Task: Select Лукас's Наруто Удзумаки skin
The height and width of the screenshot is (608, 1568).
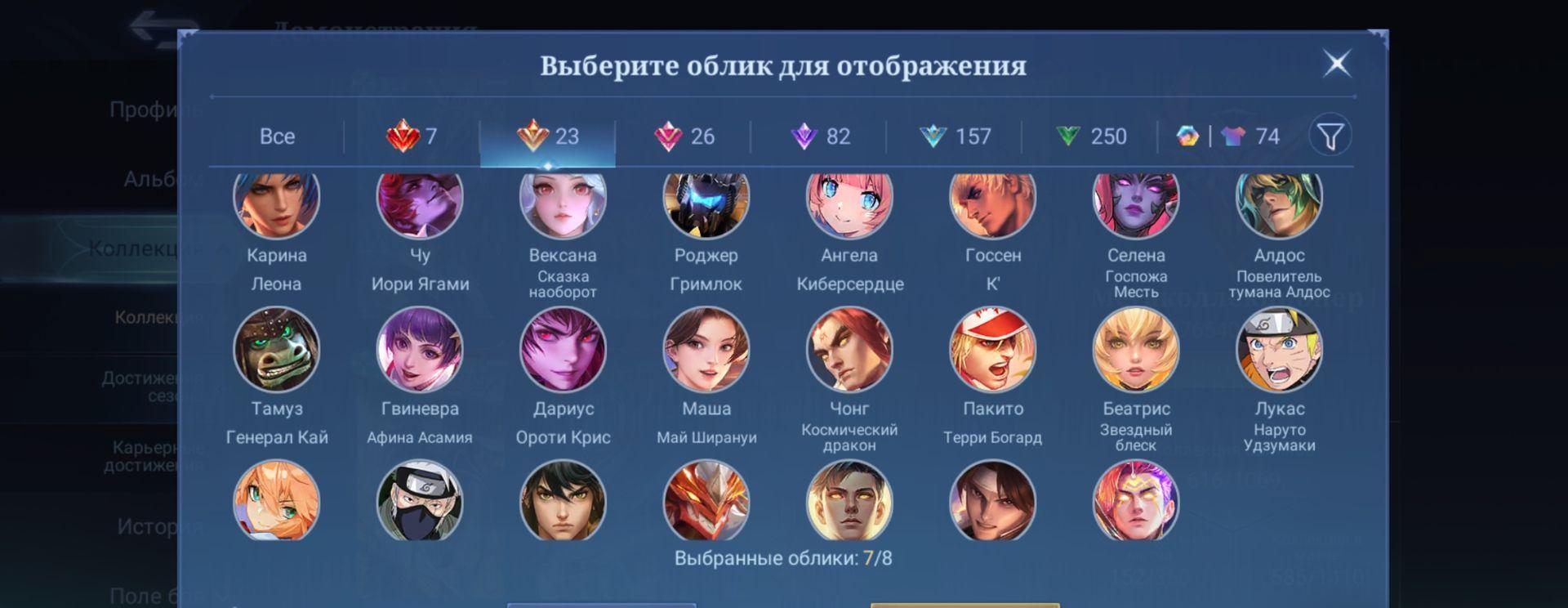Action: coord(1279,350)
